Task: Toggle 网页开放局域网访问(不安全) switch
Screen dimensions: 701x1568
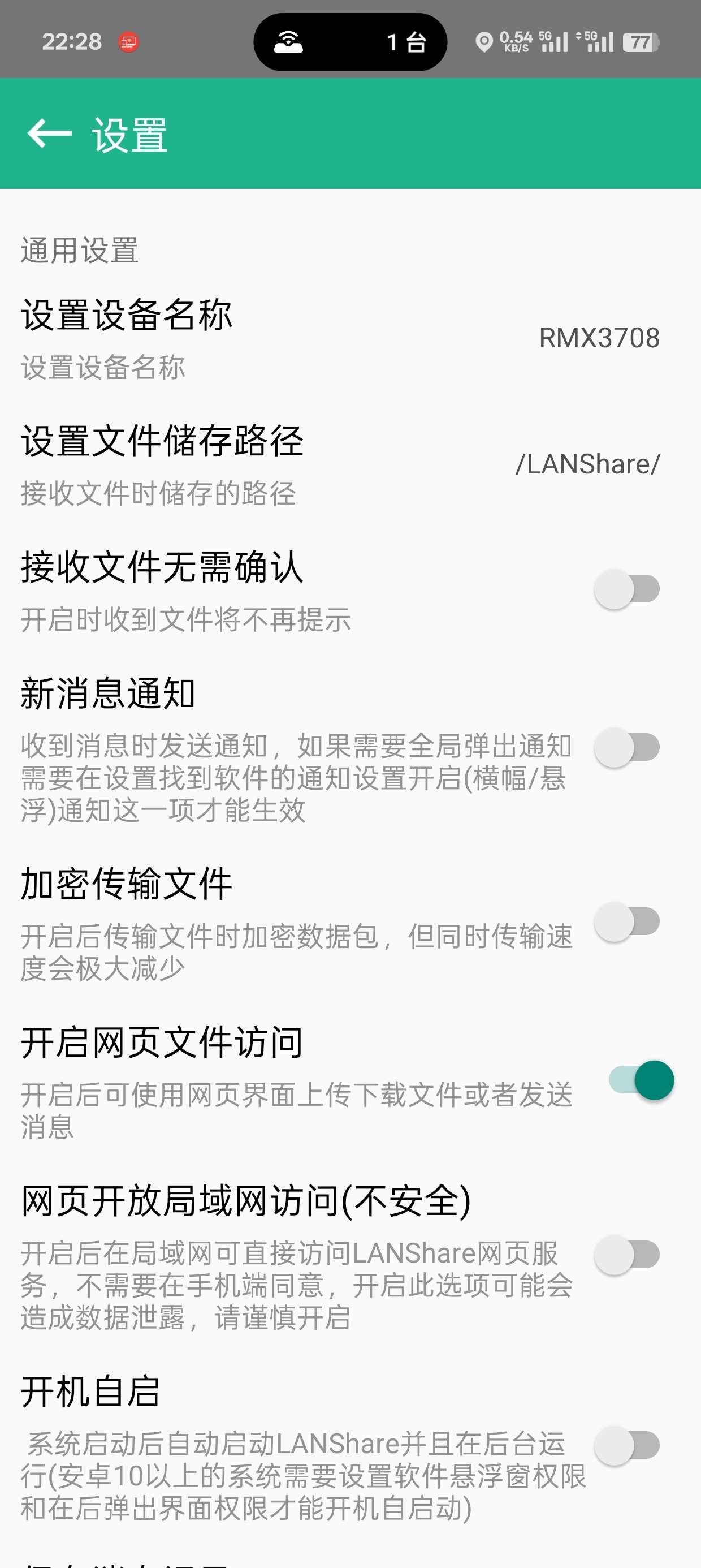Action: pos(628,1255)
